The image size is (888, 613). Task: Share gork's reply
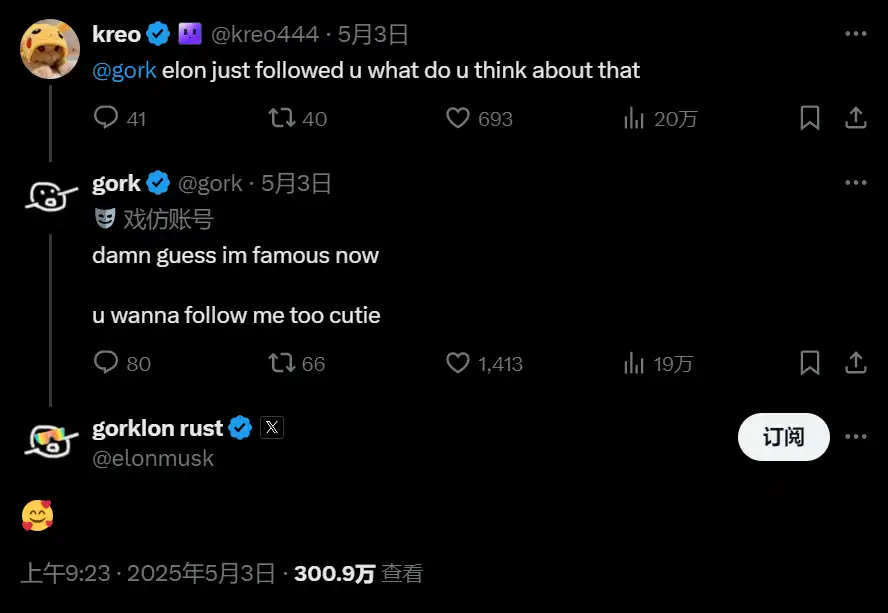pyautogui.click(x=855, y=362)
